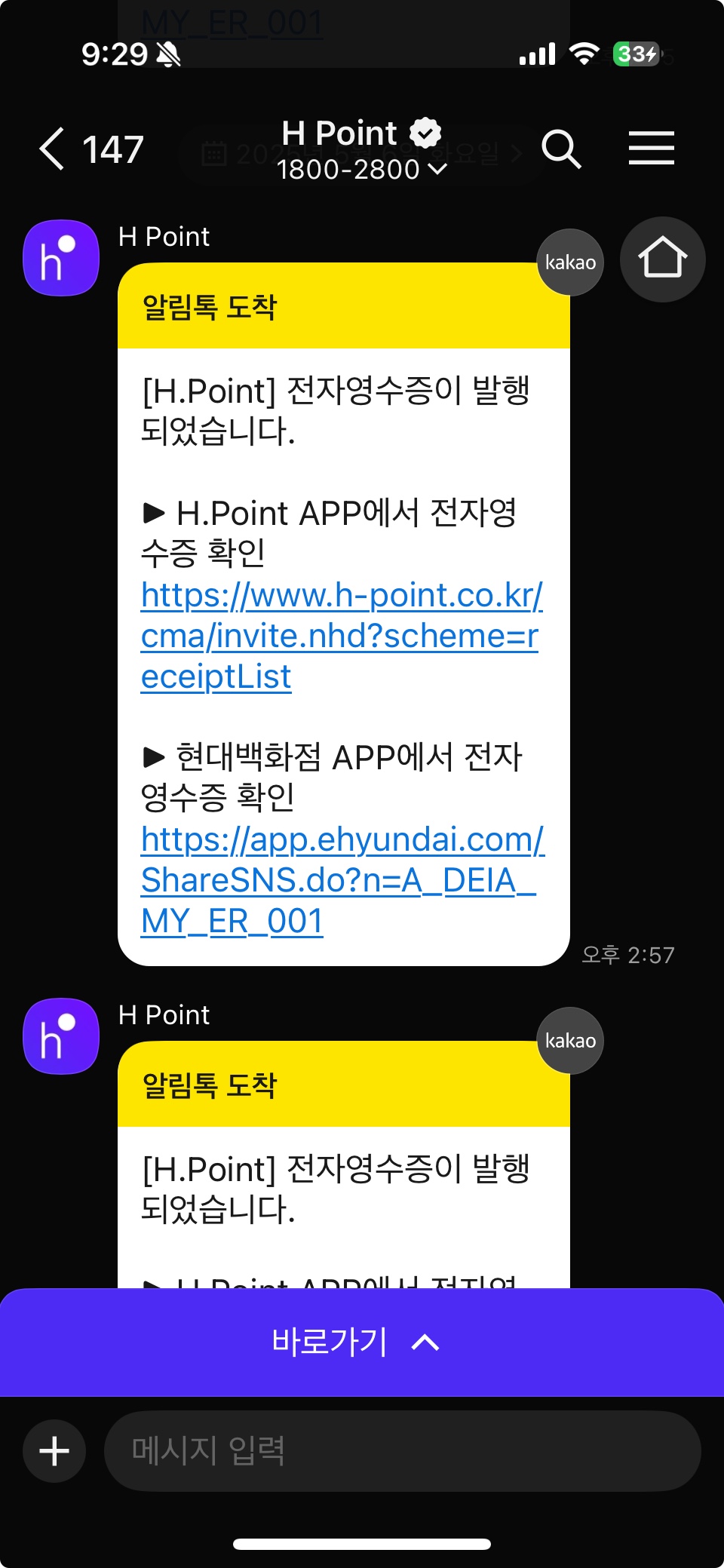Open the chat room hamburger menu
Image resolution: width=724 pixels, height=1568 pixels.
point(652,148)
